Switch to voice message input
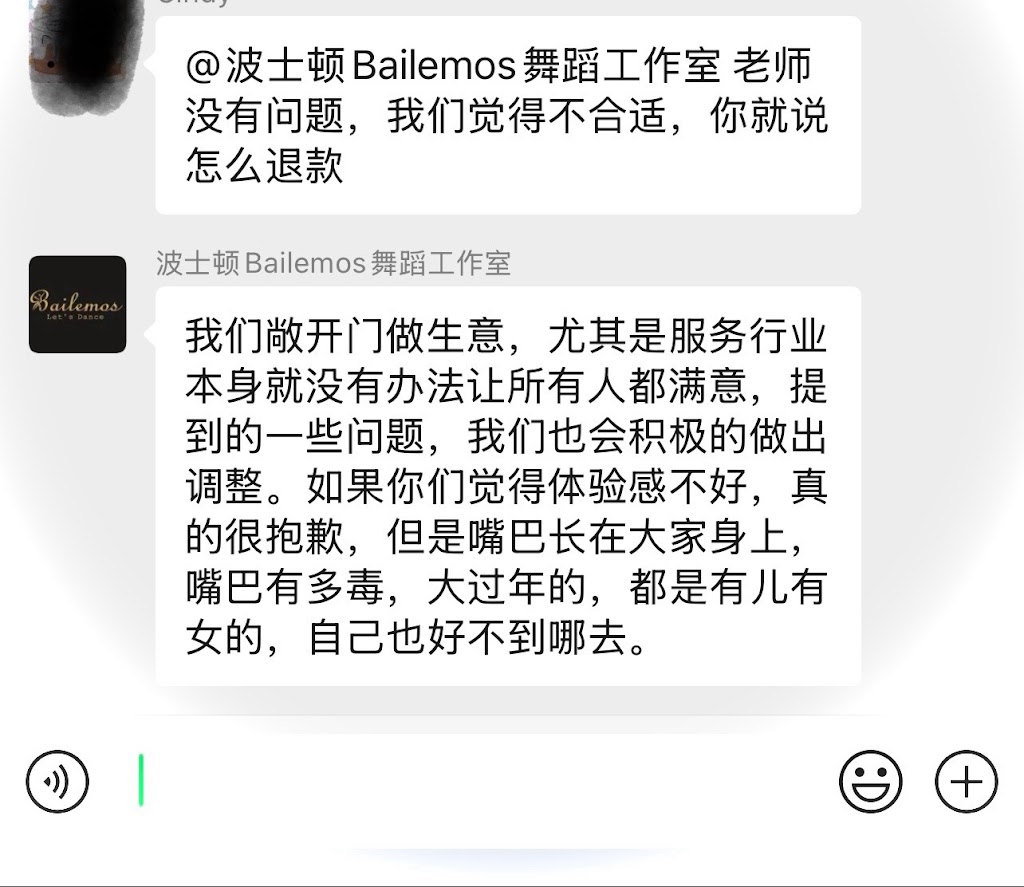This screenshot has height=887, width=1024. click(57, 781)
